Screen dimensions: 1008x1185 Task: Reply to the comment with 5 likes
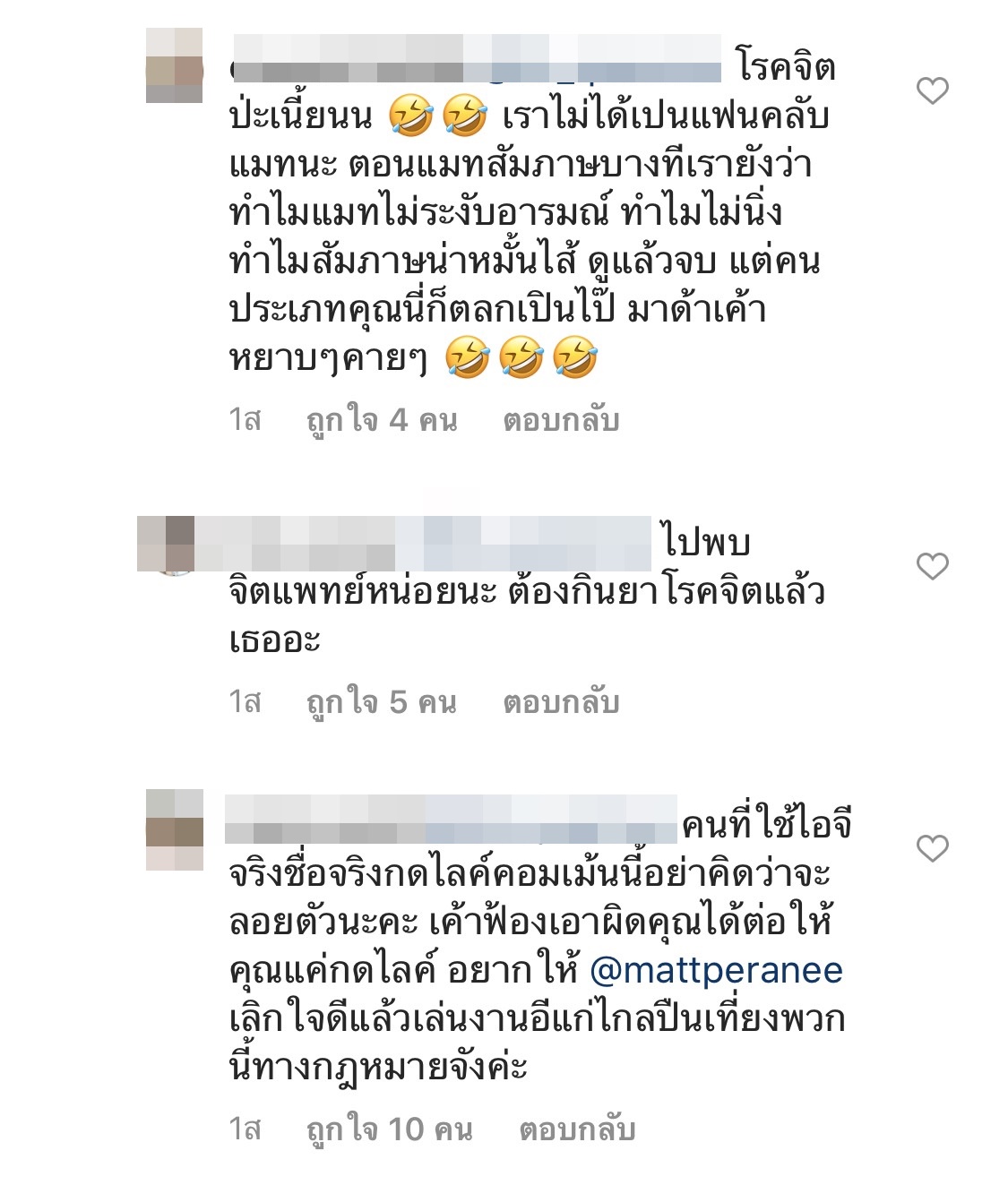click(561, 702)
